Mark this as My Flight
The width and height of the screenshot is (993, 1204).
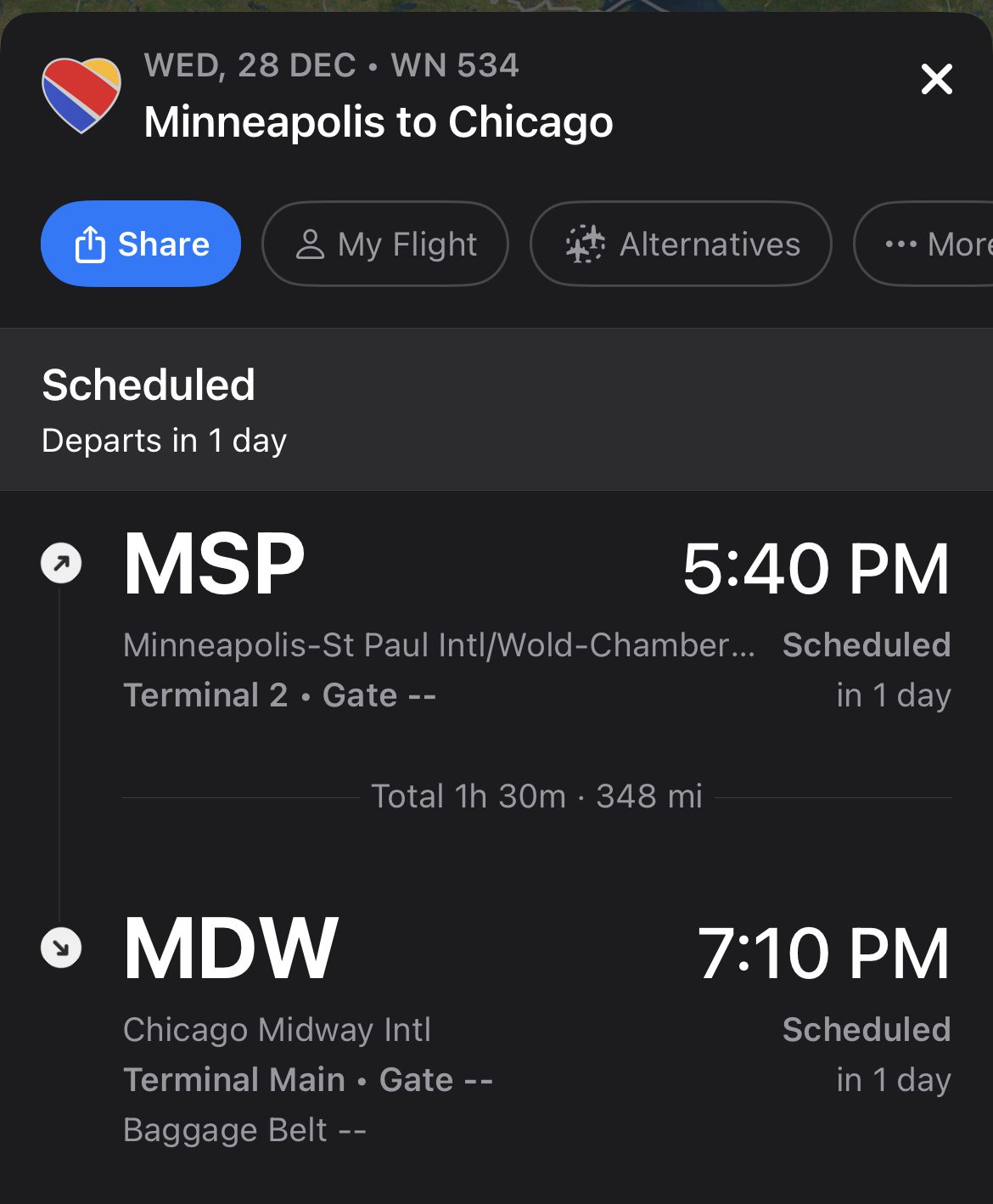pos(385,245)
